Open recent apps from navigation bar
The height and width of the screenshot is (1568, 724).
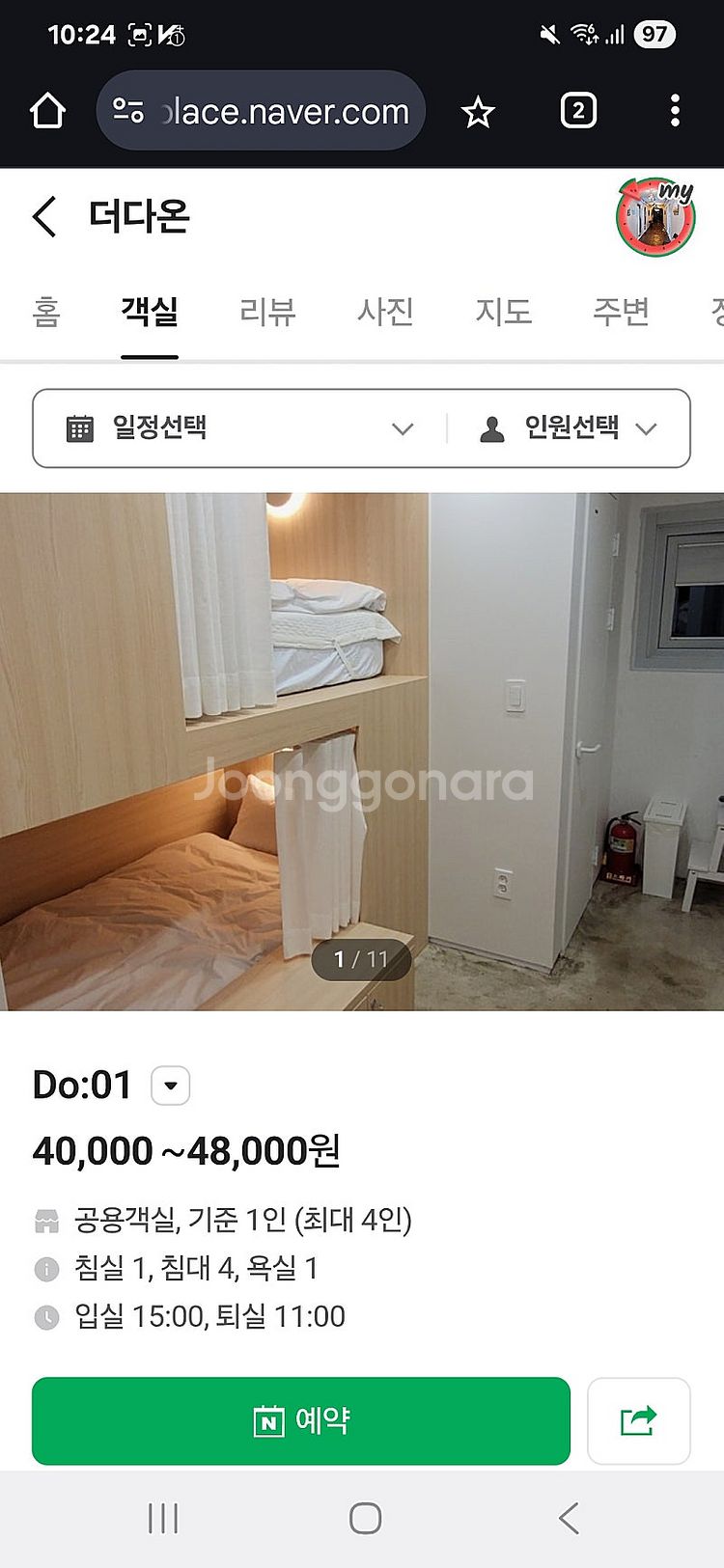coord(163,1518)
